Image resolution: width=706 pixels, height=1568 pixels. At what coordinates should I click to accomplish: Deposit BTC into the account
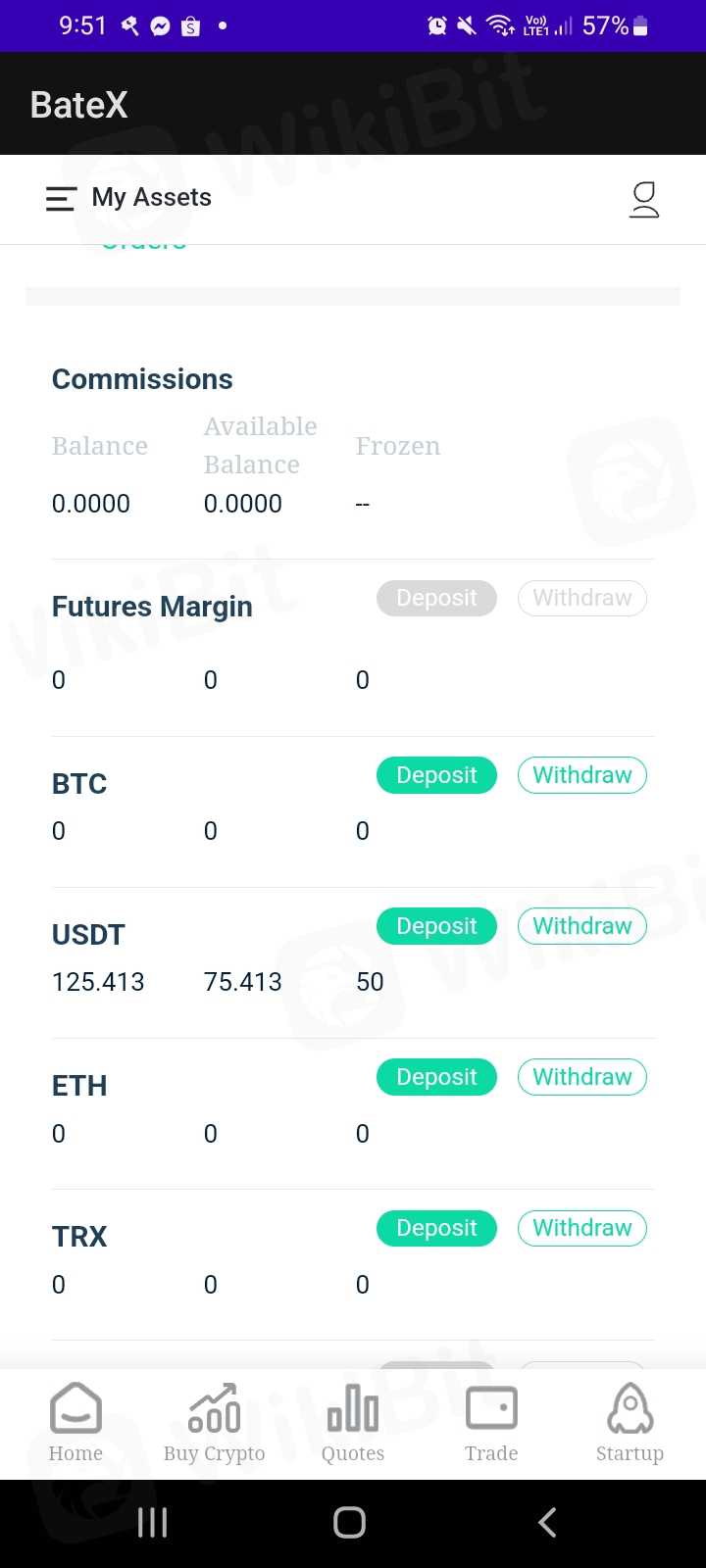436,775
